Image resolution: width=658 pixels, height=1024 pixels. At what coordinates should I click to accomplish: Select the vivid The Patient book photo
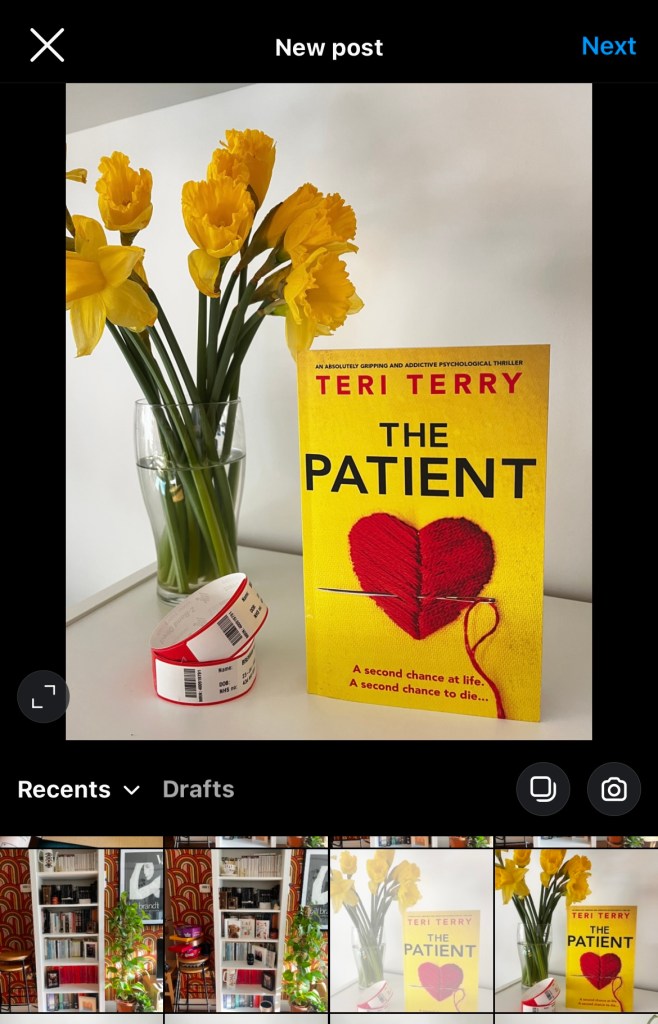[576, 930]
